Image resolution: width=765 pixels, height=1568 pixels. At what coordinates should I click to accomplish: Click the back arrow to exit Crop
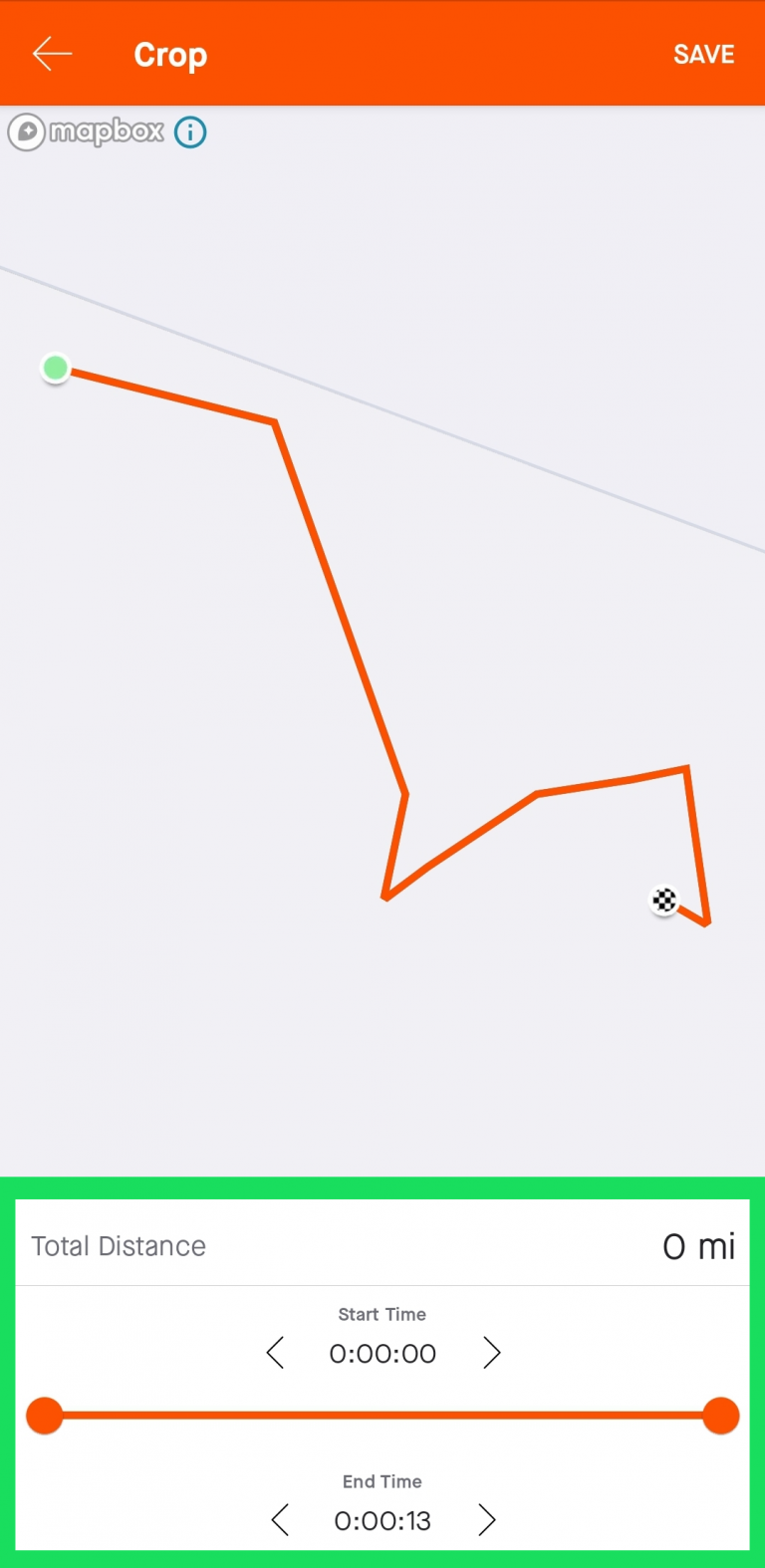[51, 54]
